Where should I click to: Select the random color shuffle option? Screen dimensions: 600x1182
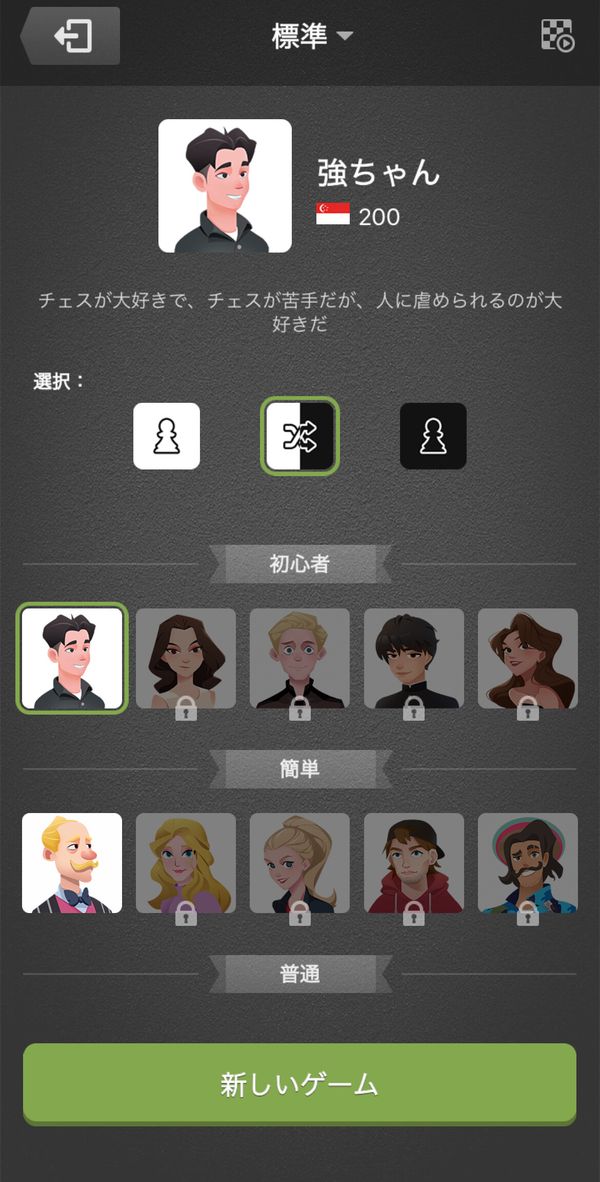(300, 436)
